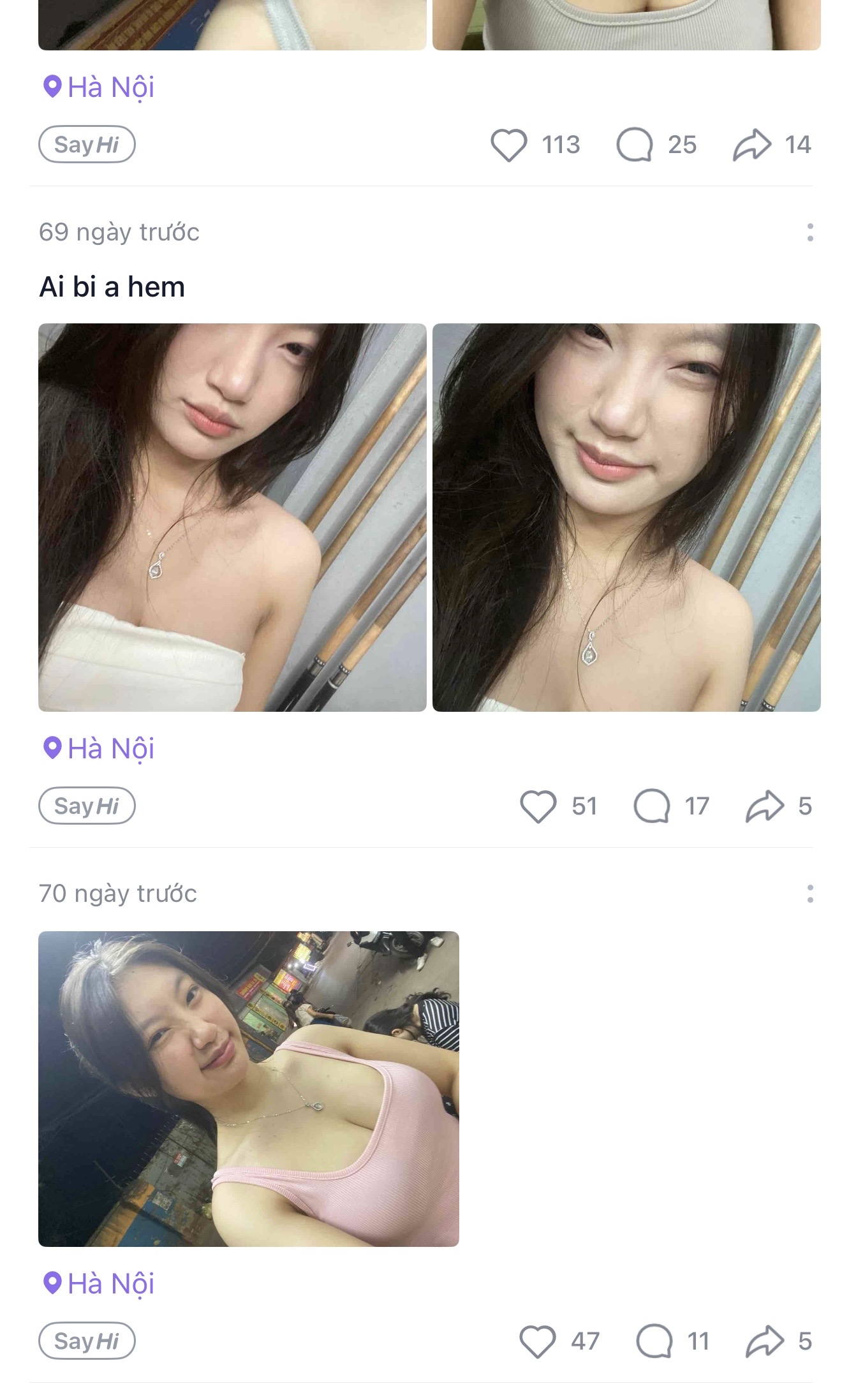Like the Ai bi a hem post
This screenshot has width=842, height=1400.
(x=538, y=806)
